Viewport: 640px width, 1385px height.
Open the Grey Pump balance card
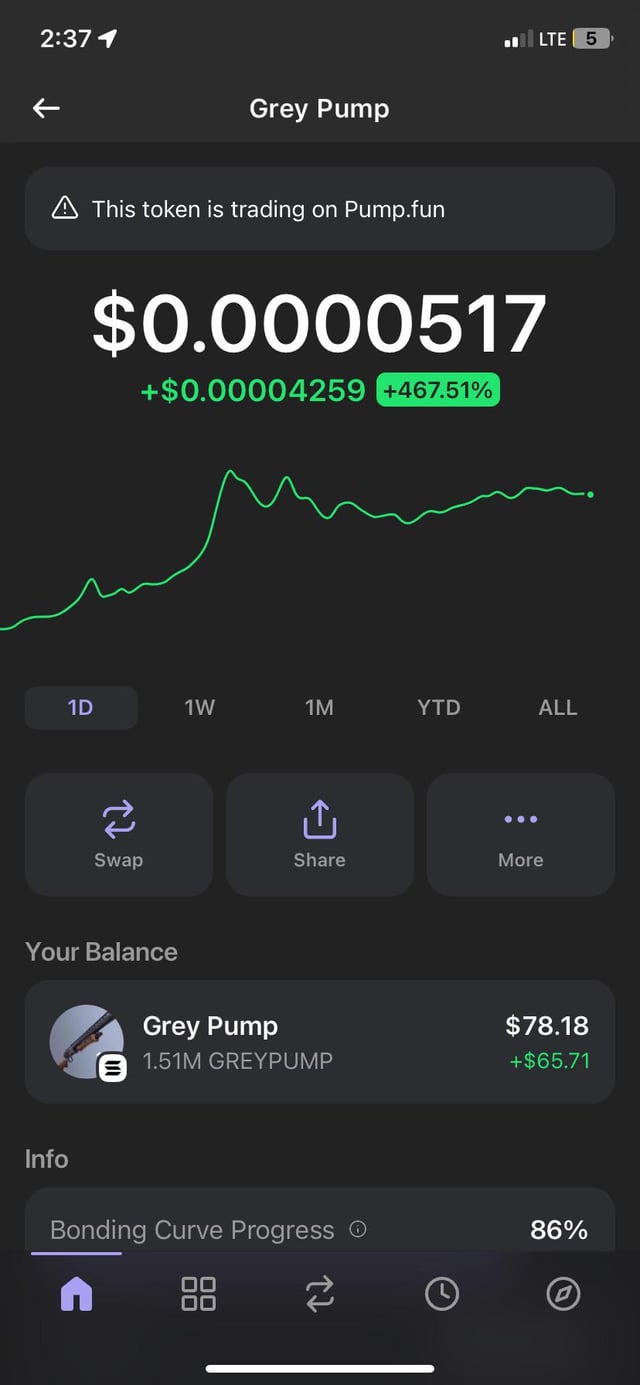point(320,1041)
